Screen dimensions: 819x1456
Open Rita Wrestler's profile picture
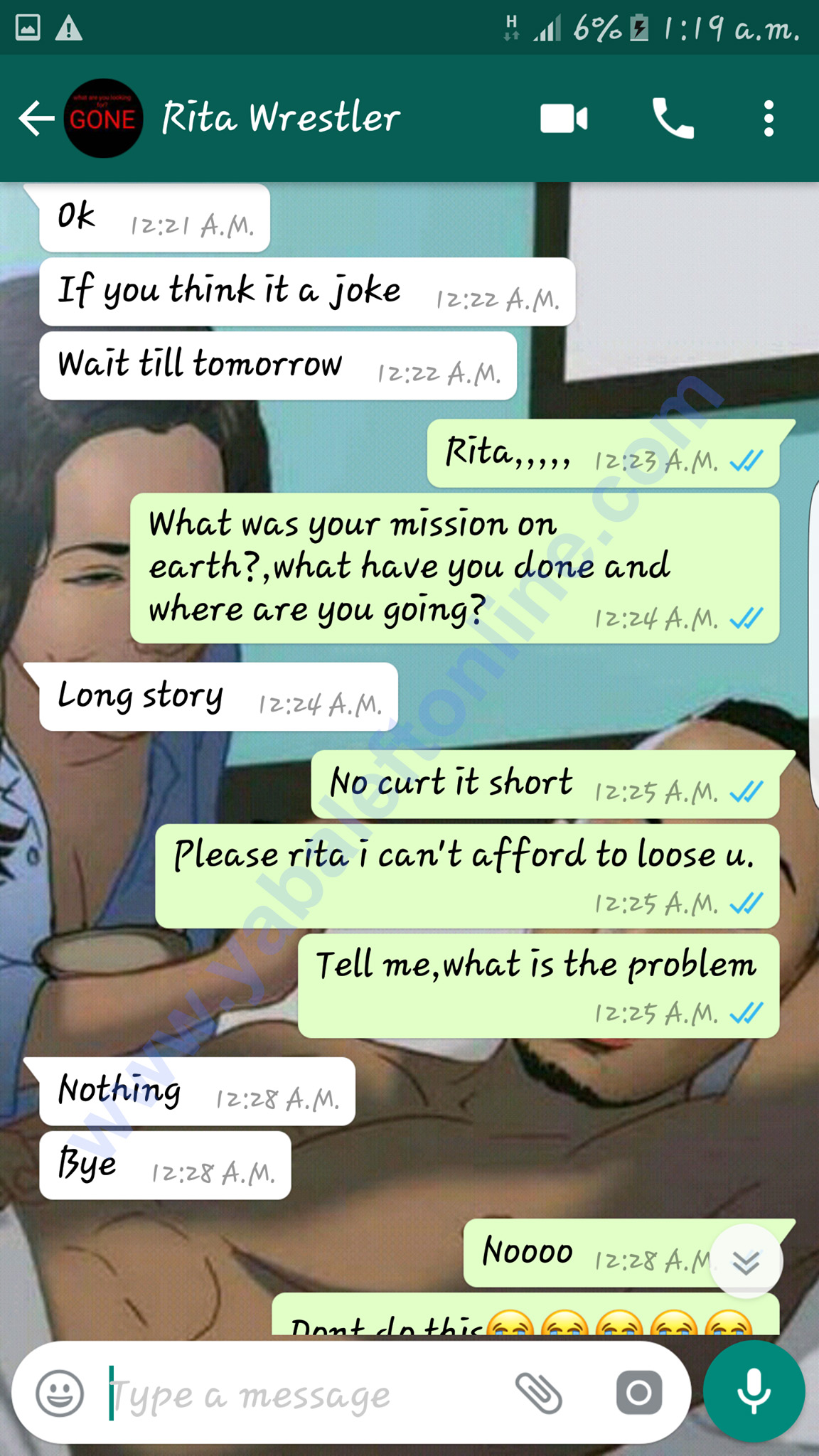coord(104,118)
